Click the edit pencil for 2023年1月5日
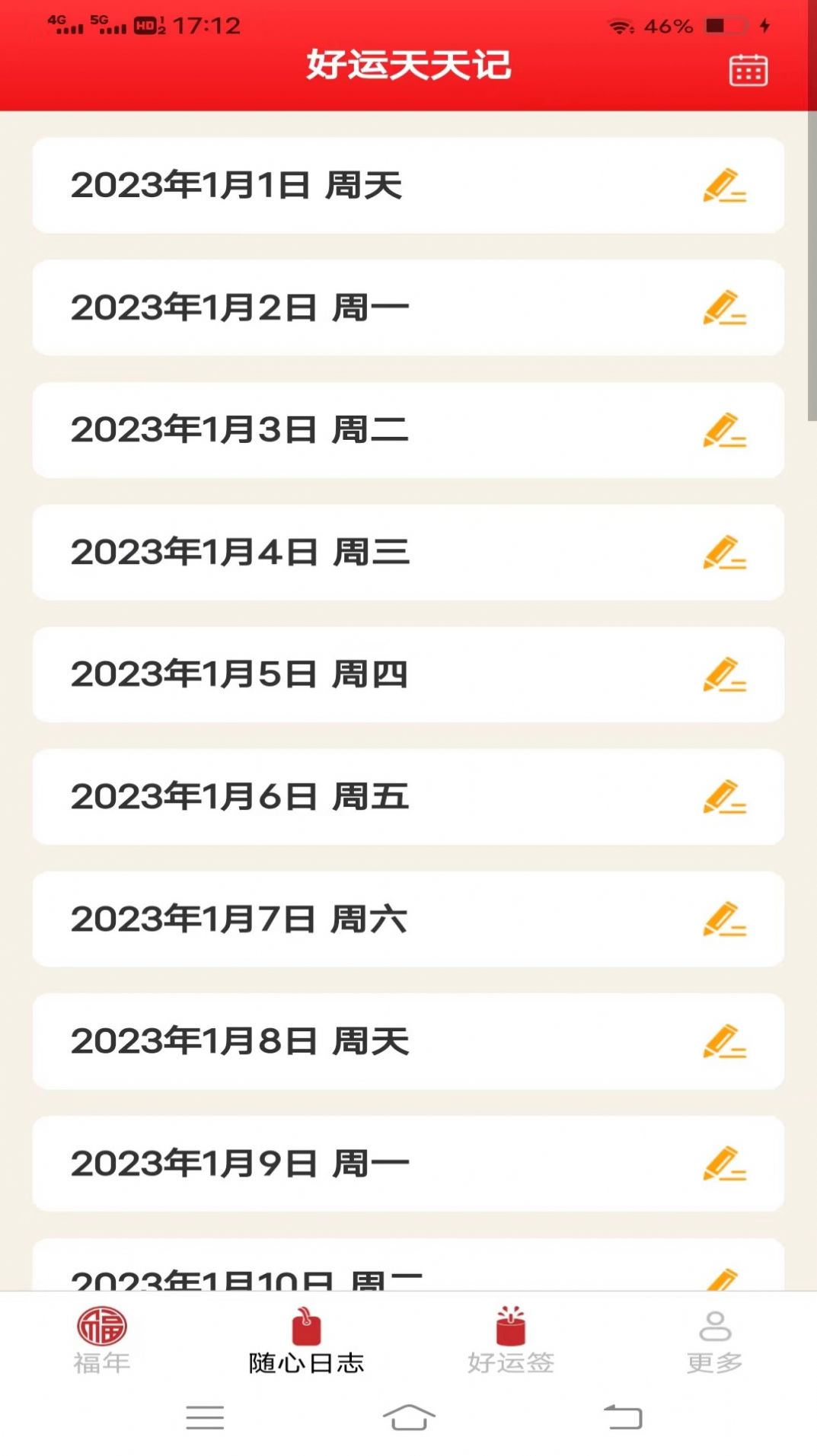This screenshot has height=1456, width=817. [726, 674]
